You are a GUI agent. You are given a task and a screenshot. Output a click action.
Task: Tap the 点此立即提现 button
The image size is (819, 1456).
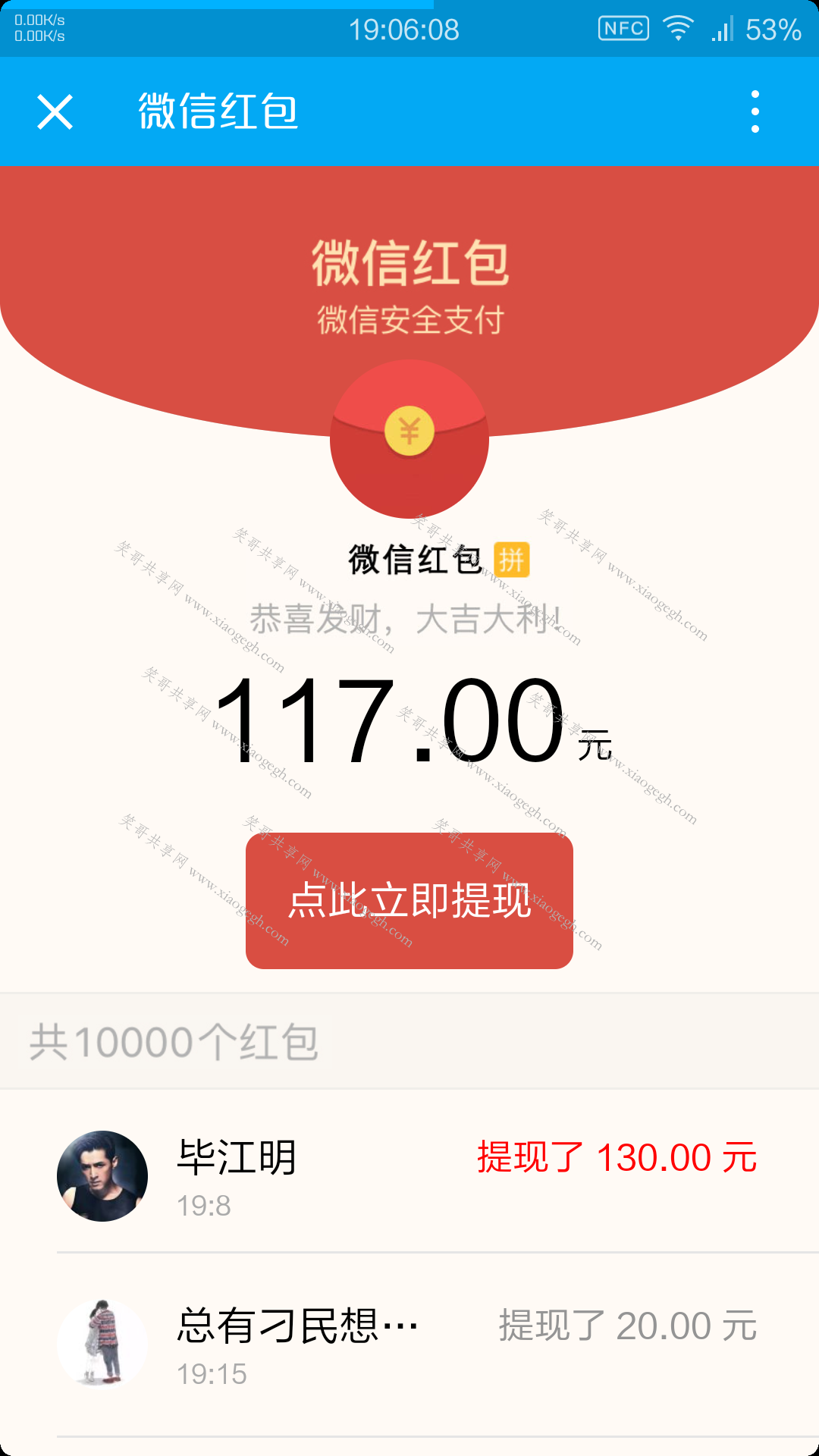[x=409, y=900]
